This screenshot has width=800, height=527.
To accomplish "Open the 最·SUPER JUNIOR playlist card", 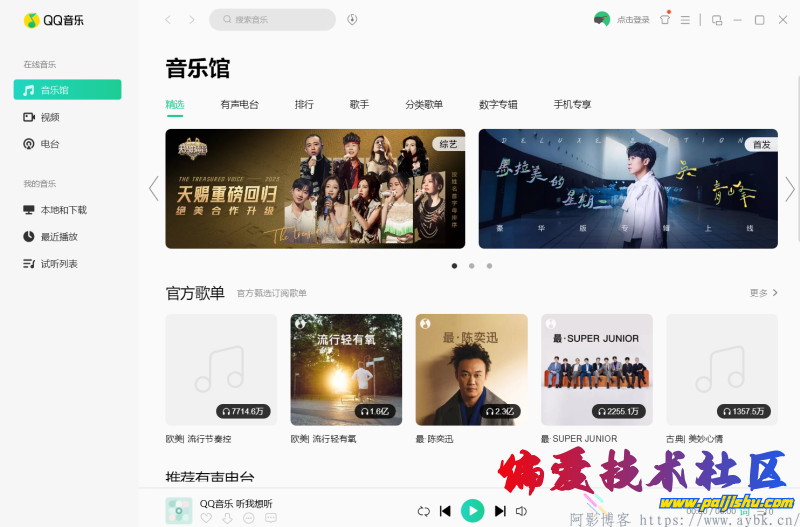I will pos(596,370).
